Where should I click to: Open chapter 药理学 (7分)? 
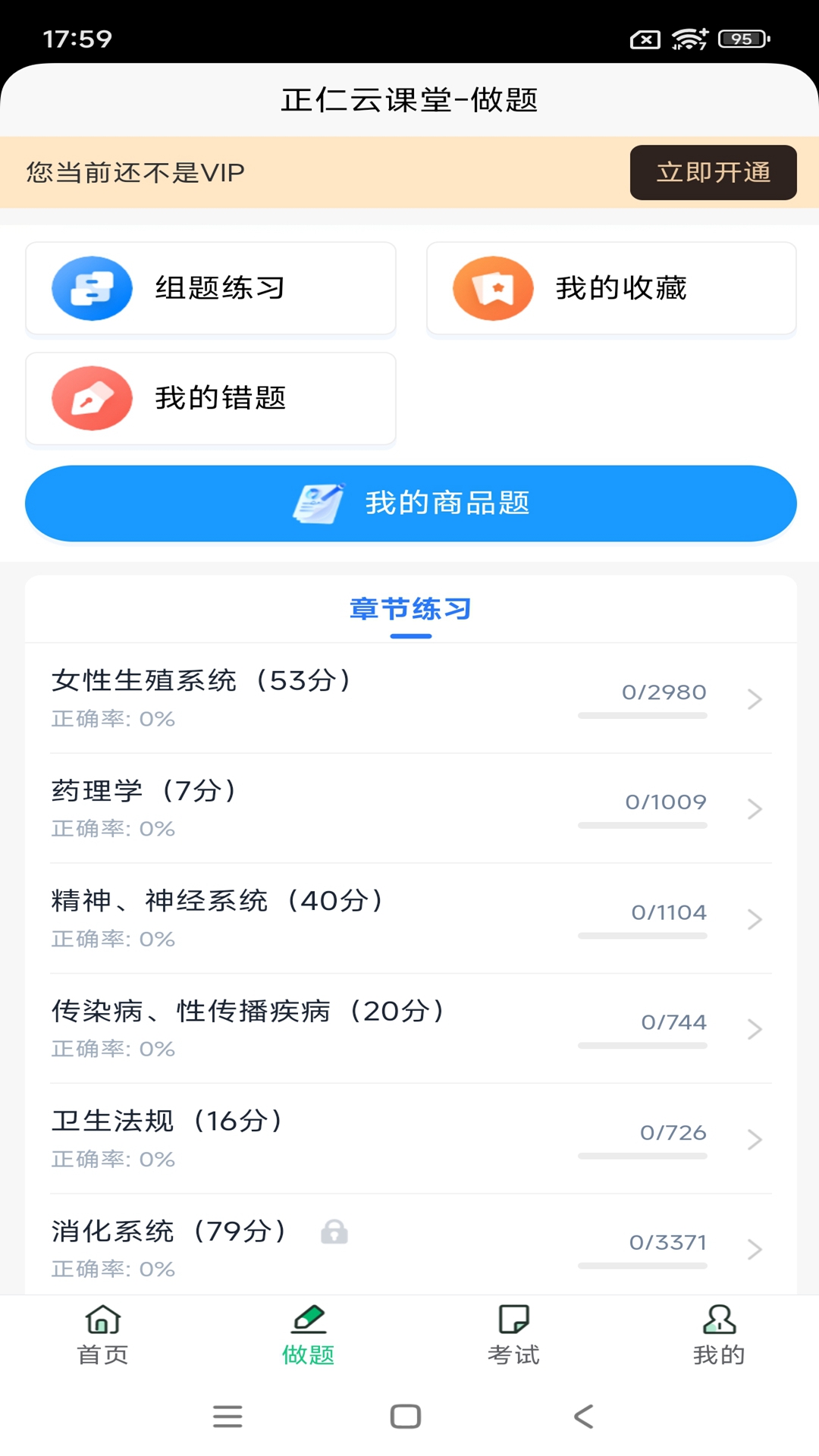coord(410,808)
